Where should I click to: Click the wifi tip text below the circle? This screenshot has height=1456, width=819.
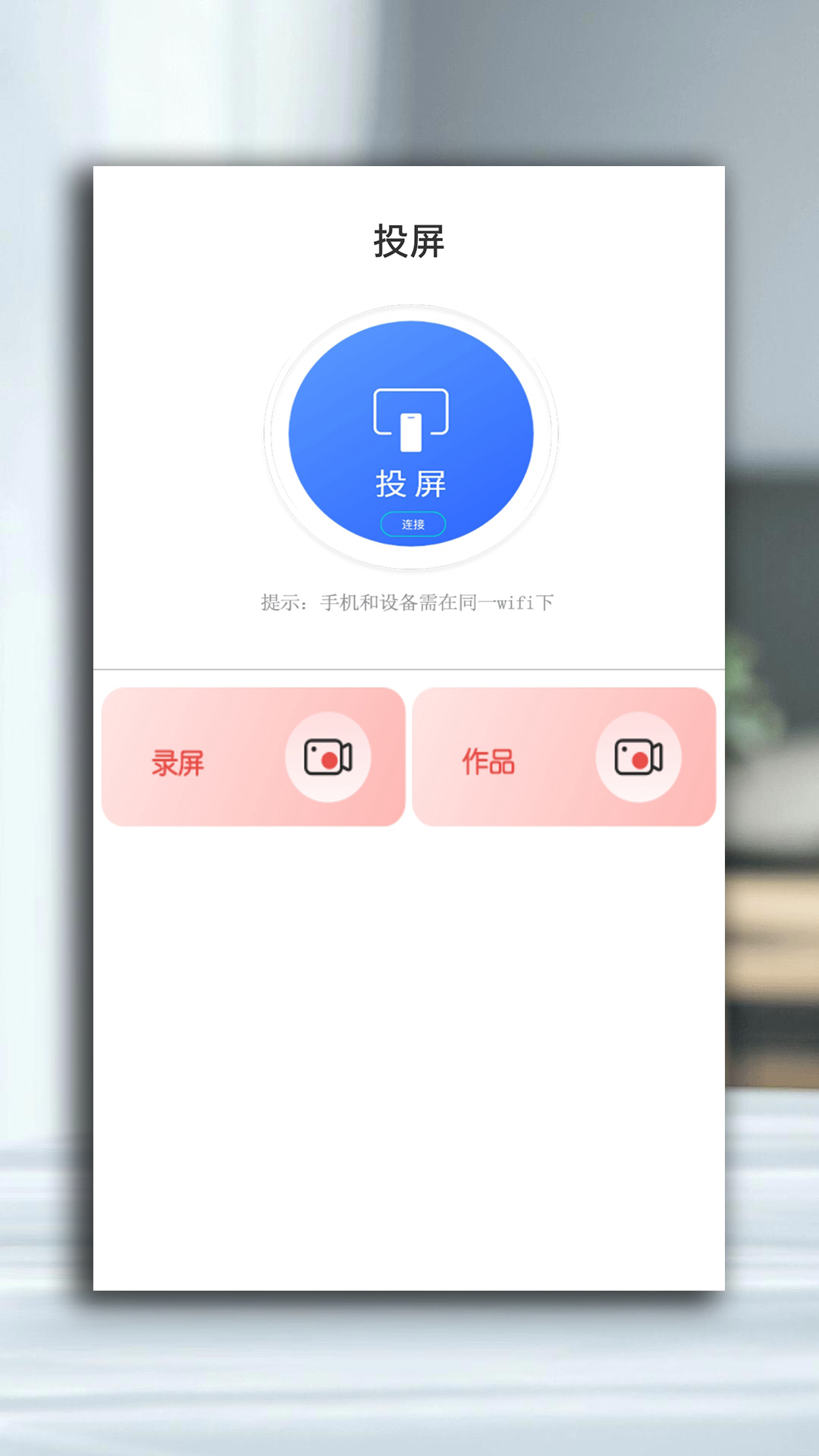coord(407,603)
